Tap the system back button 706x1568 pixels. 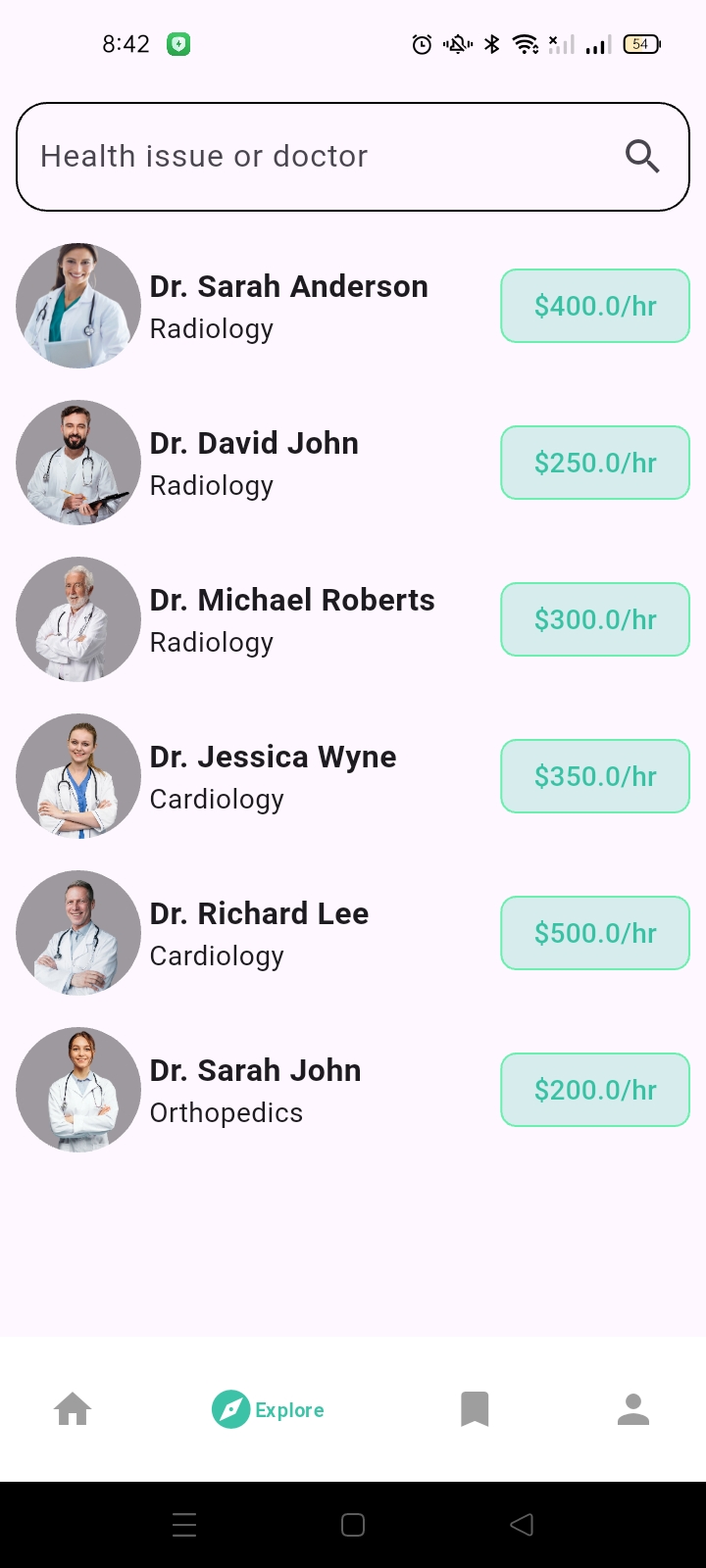(x=522, y=1524)
